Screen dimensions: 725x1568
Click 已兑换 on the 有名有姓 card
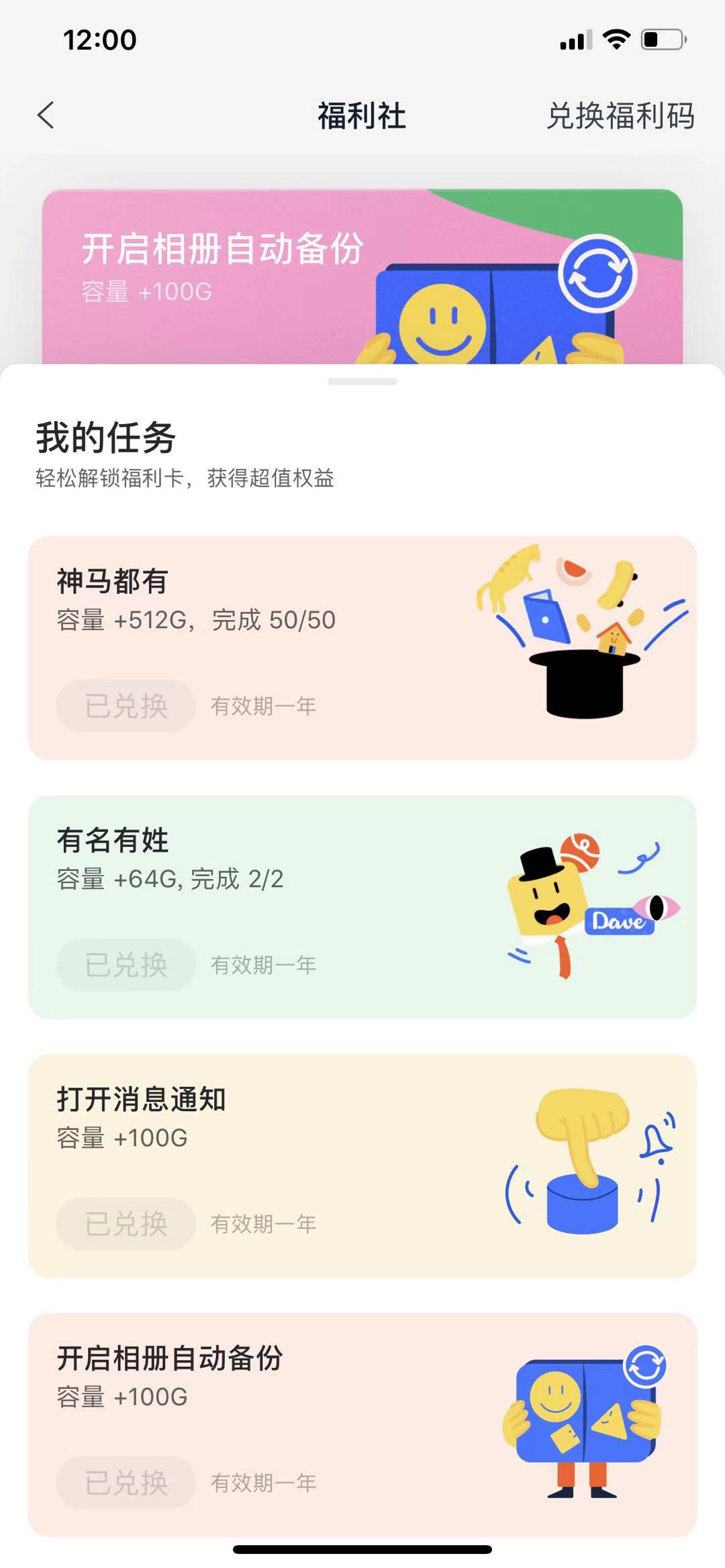point(125,965)
